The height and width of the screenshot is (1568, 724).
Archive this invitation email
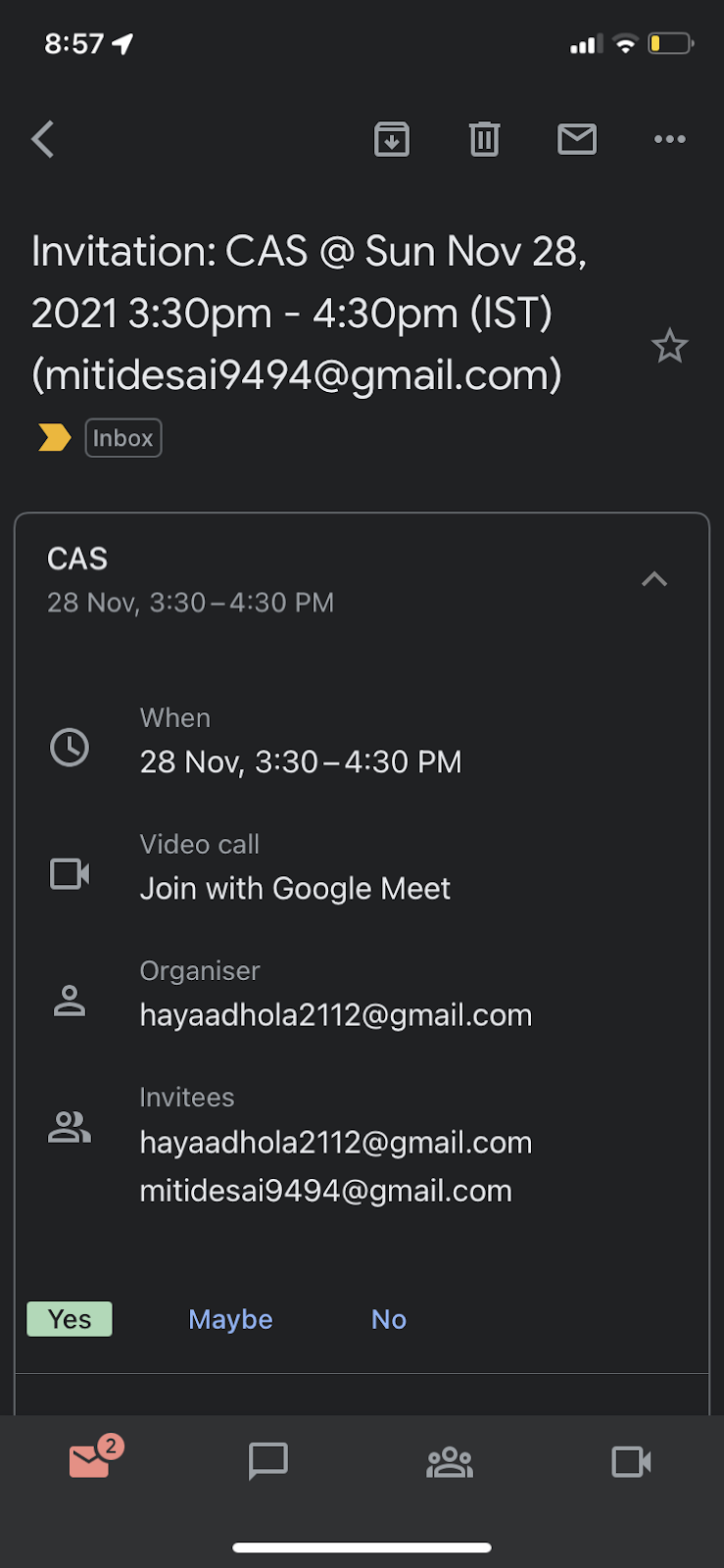(x=392, y=139)
